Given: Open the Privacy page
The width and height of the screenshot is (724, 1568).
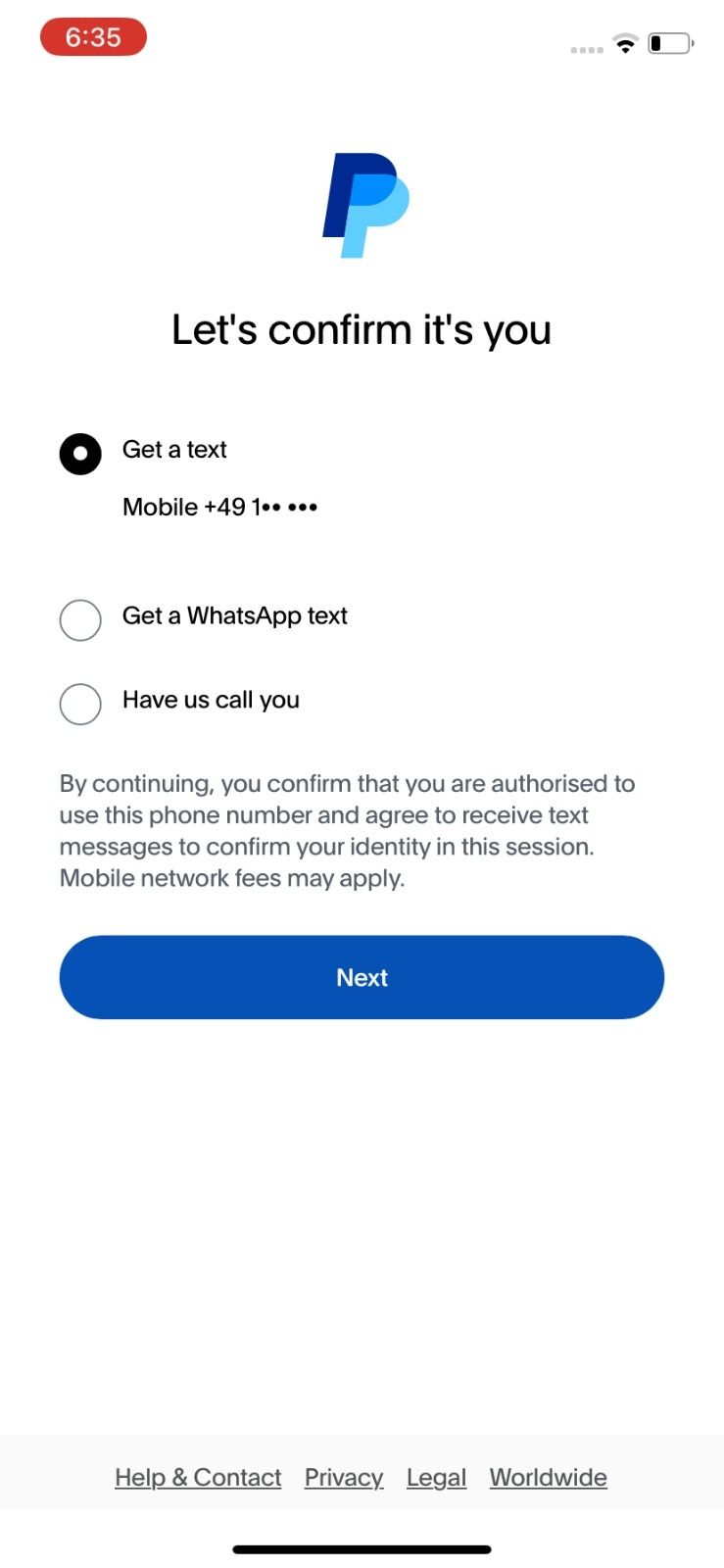Looking at the screenshot, I should [x=344, y=1477].
